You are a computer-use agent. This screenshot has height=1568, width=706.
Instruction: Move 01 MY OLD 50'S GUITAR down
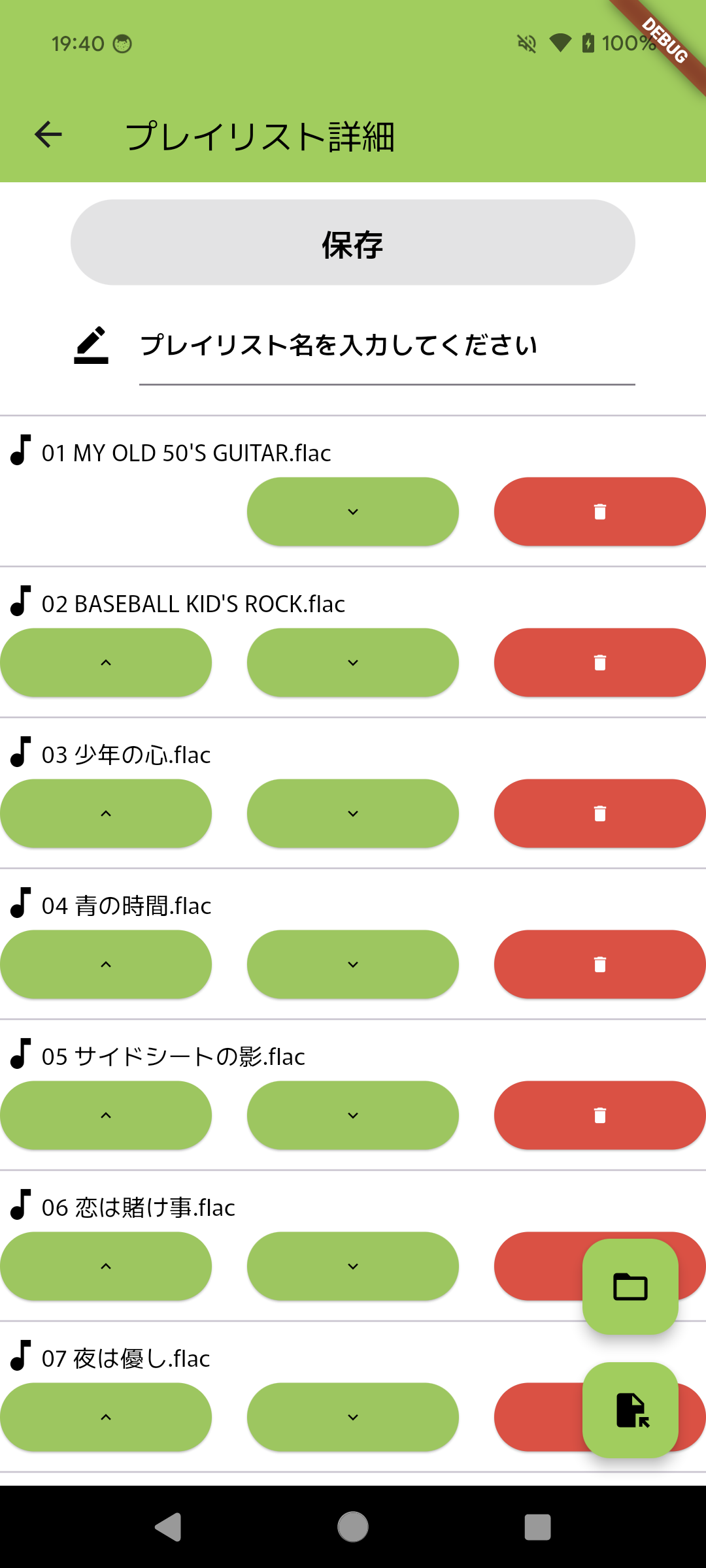353,512
